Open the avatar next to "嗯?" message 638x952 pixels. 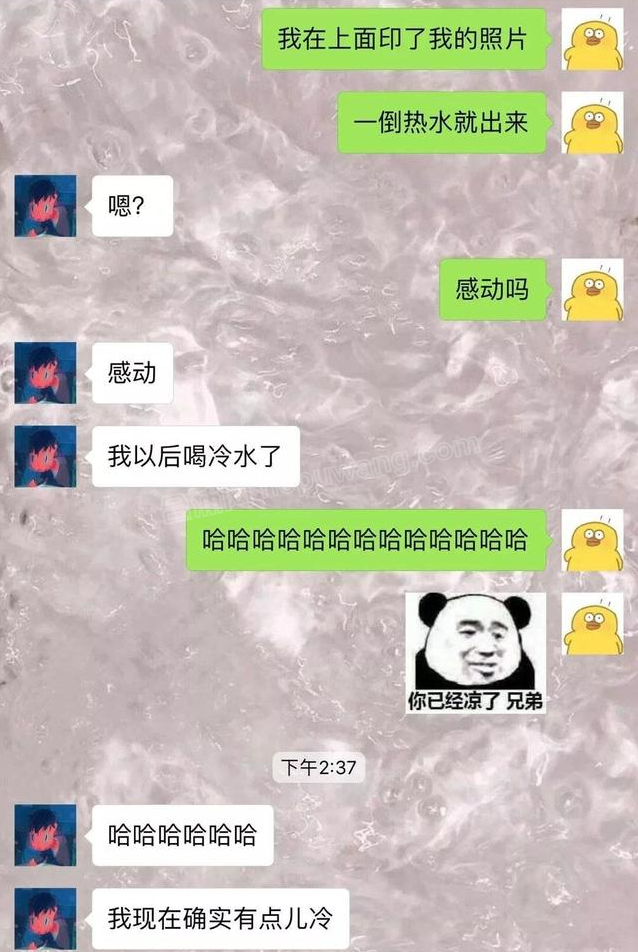45,206
